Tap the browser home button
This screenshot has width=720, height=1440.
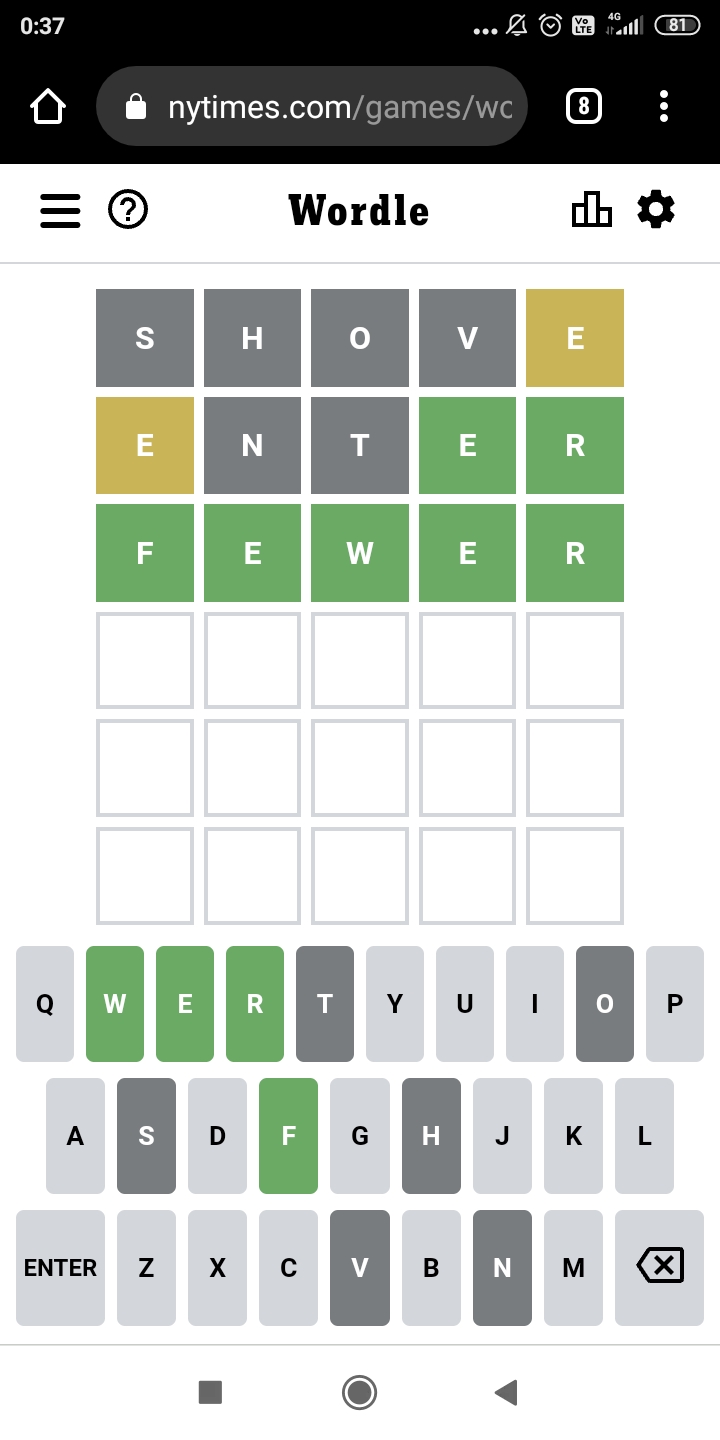pyautogui.click(x=48, y=106)
